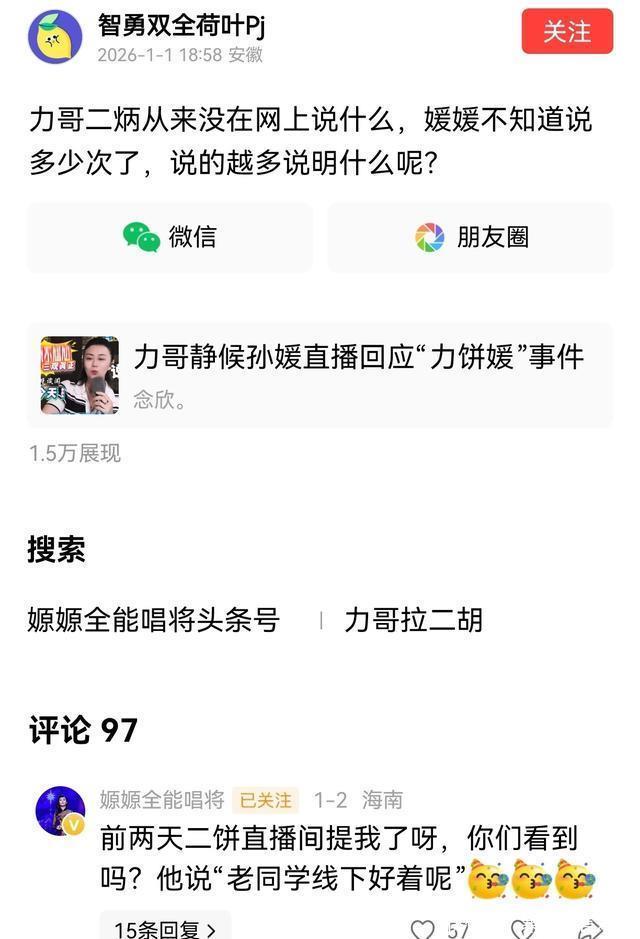Viewport: 640px width, 939px height.
Task: Dislike the comment by 嫄嫄全能唱将
Action: pos(523,928)
